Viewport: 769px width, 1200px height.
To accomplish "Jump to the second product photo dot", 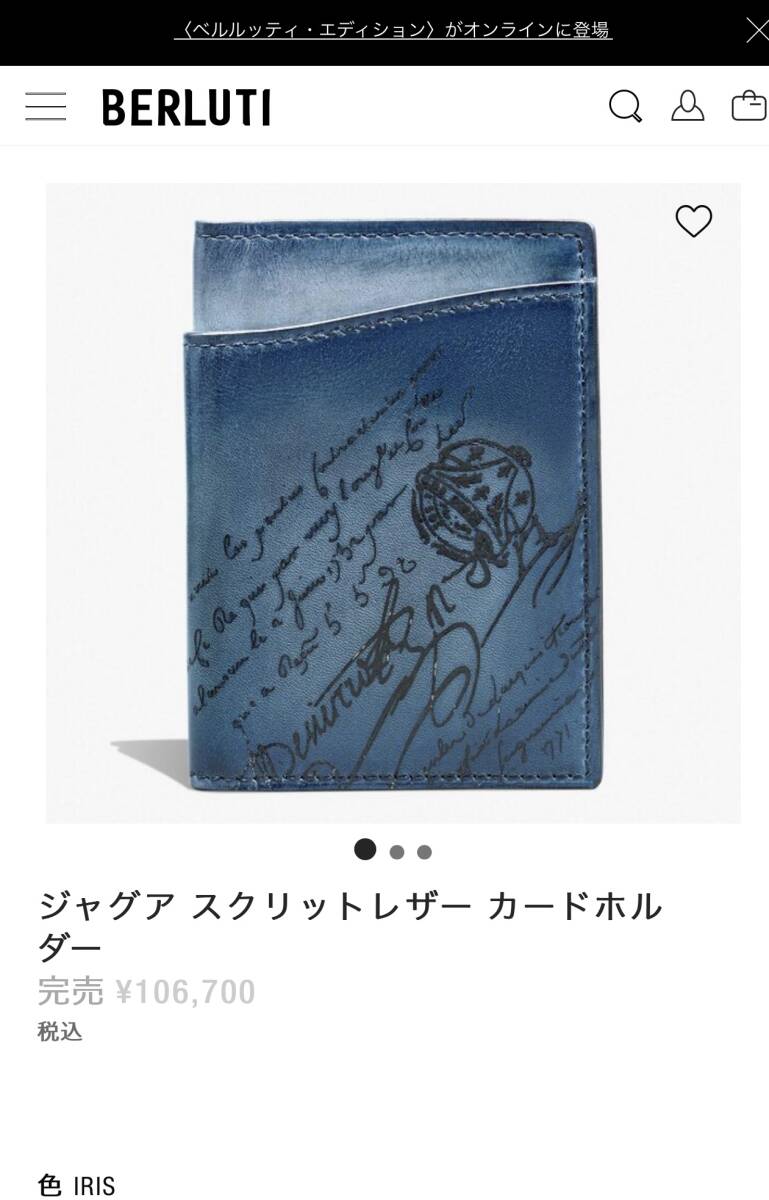I will click(397, 852).
